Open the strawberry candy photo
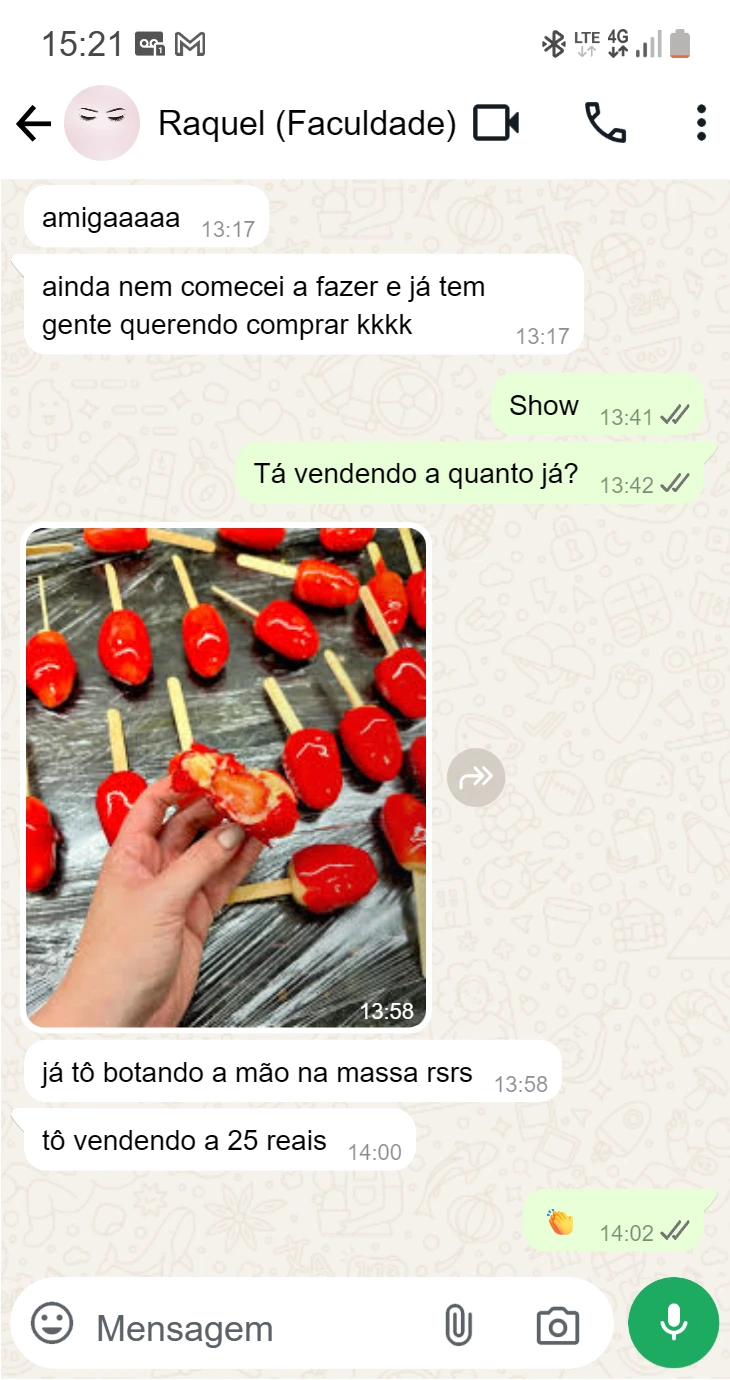Viewport: 730px width, 1380px height. [226, 776]
